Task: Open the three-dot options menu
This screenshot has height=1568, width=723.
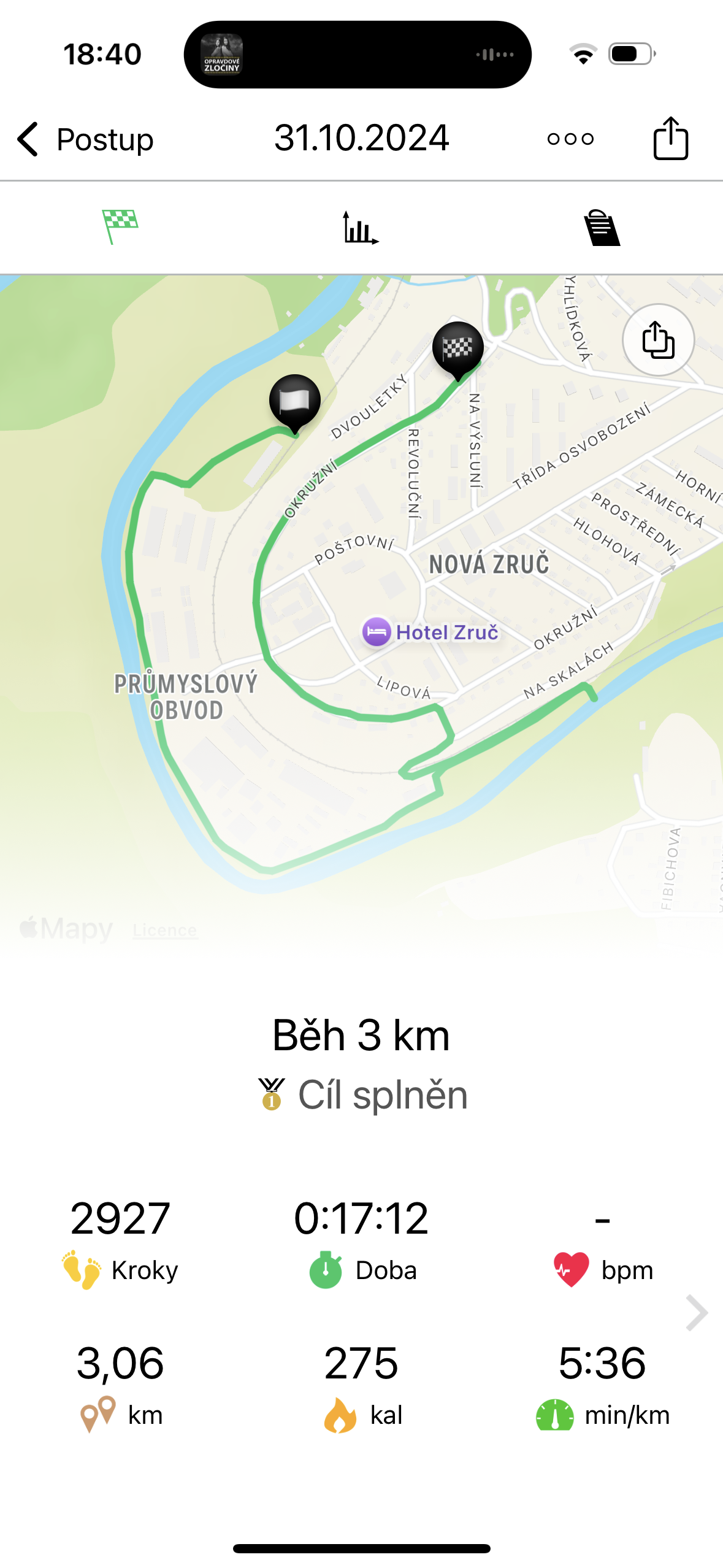Action: click(570, 139)
